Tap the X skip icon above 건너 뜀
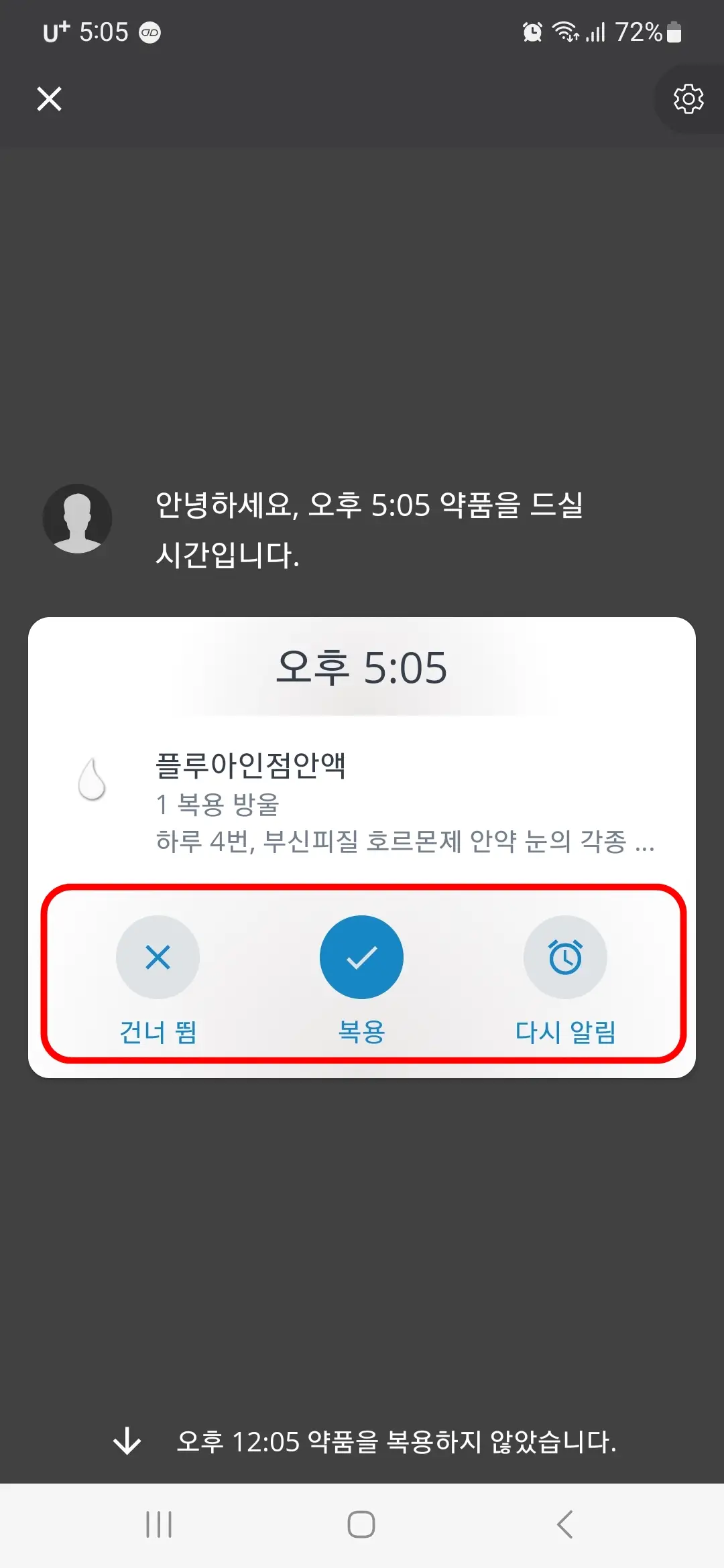Screen dimensions: 724x1568 [157, 957]
